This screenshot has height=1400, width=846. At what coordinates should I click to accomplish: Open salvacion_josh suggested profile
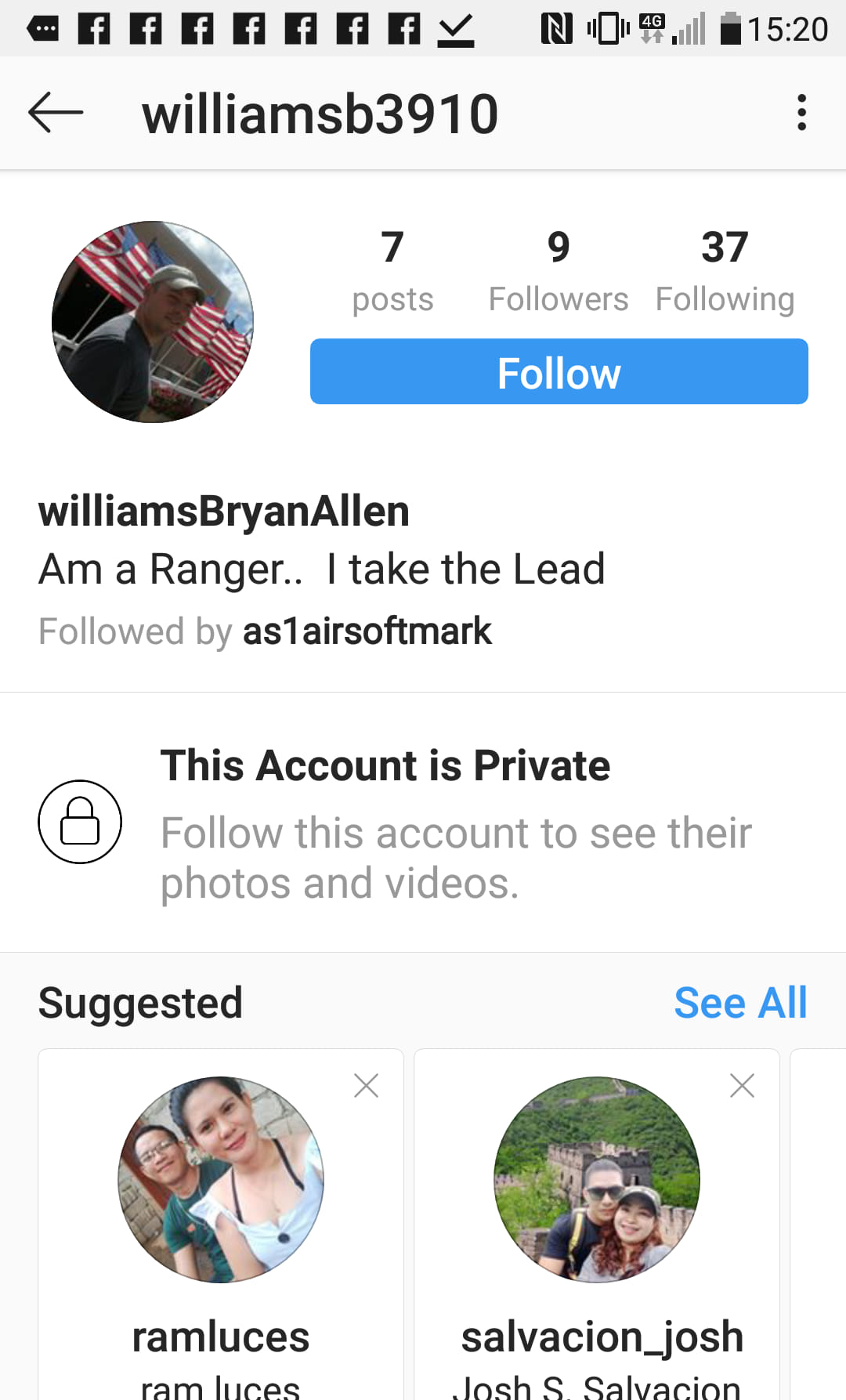pyautogui.click(x=597, y=1180)
